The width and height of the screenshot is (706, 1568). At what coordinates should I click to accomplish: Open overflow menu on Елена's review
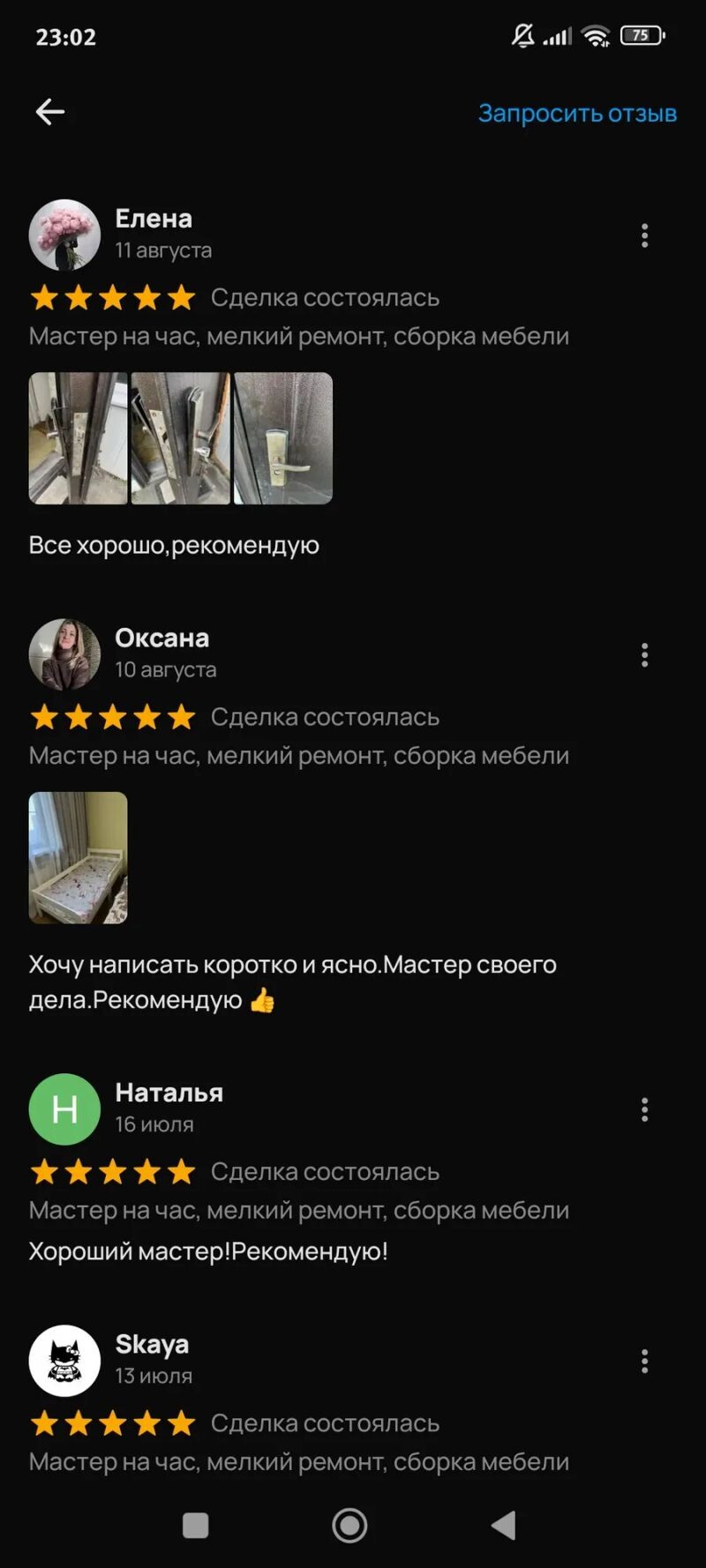[x=645, y=235]
